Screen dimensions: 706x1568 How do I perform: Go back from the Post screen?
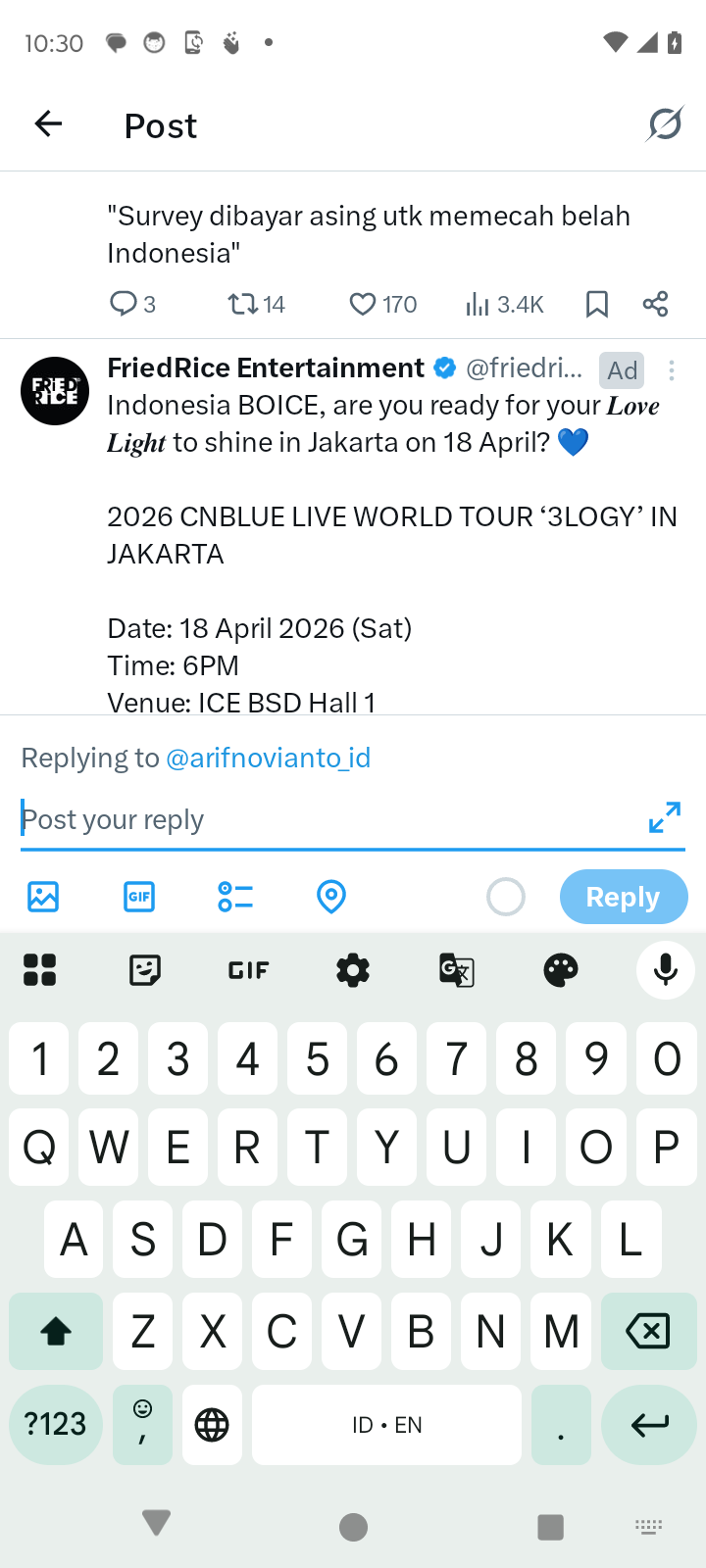pos(48,124)
